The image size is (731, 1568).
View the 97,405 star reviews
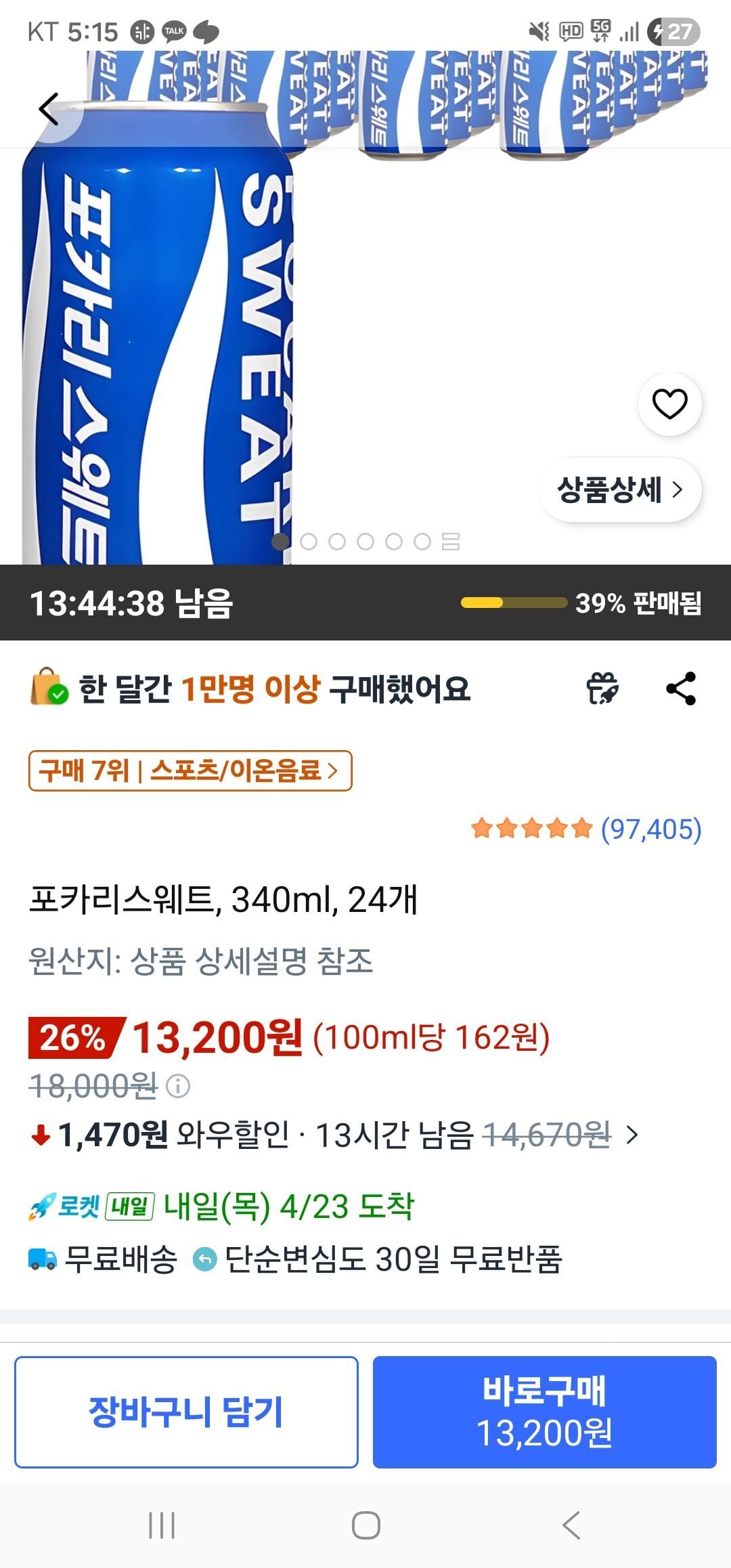[x=586, y=829]
